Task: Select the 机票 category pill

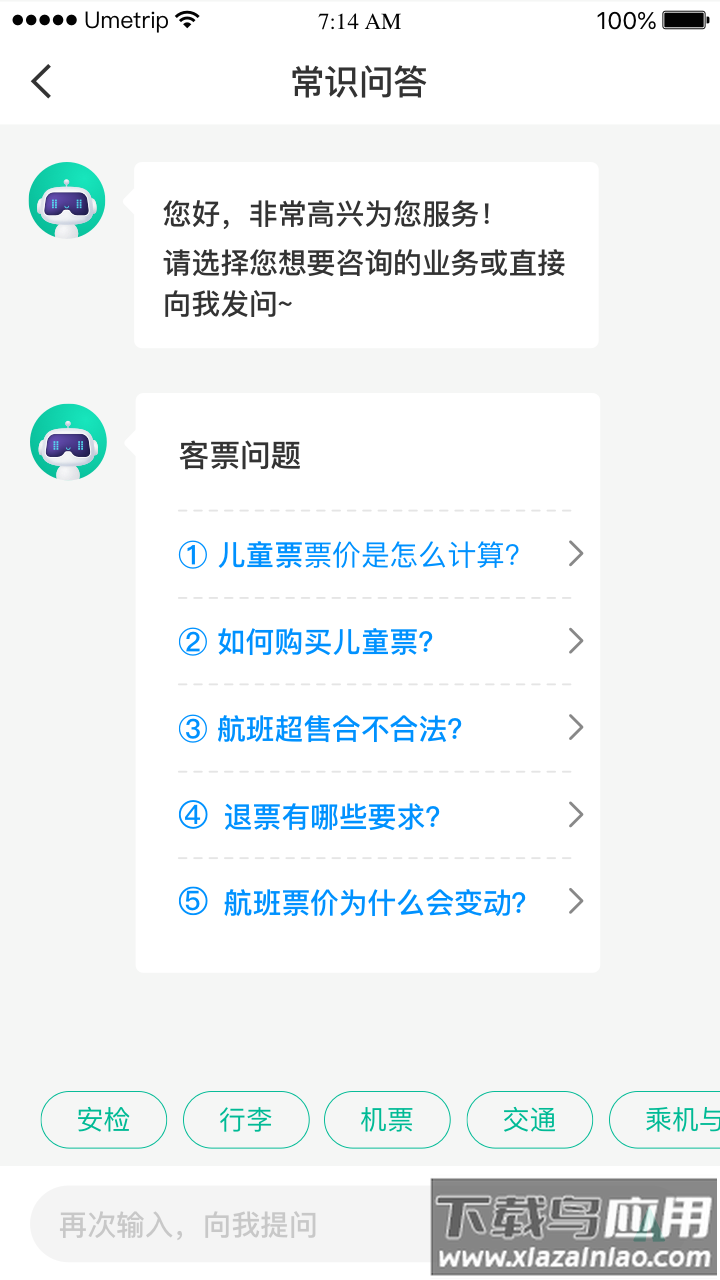Action: [388, 1120]
